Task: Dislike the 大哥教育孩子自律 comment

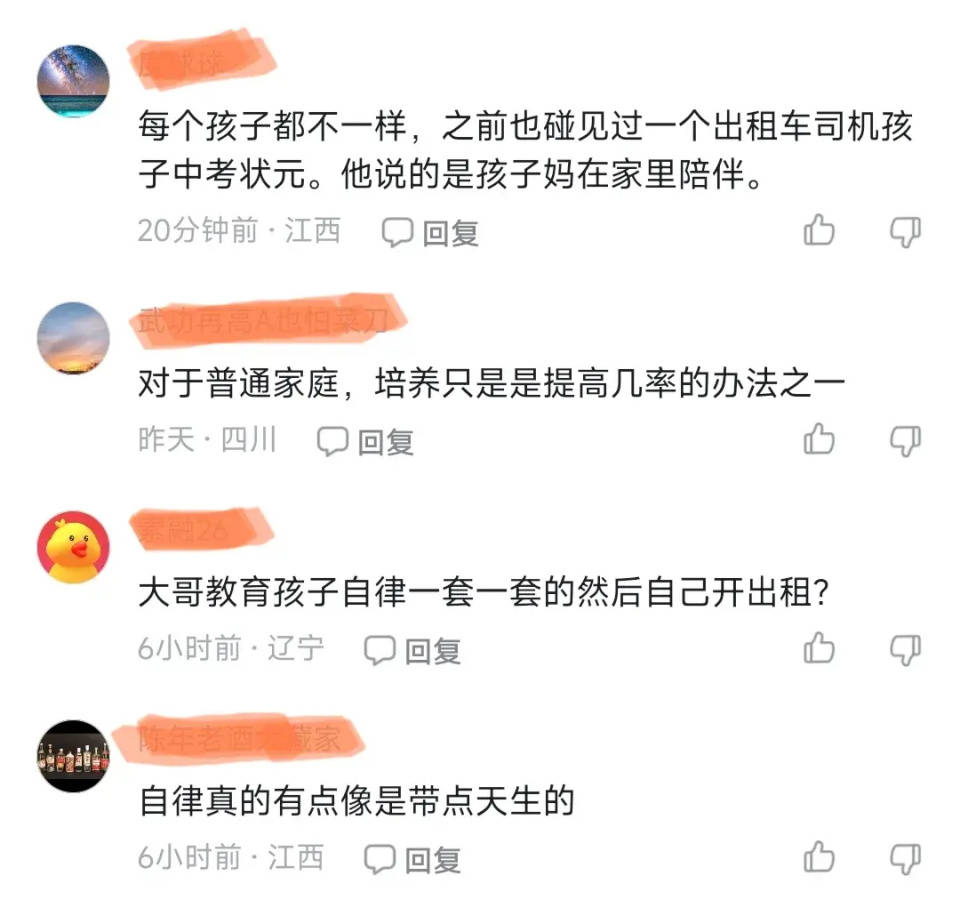Action: 905,648
